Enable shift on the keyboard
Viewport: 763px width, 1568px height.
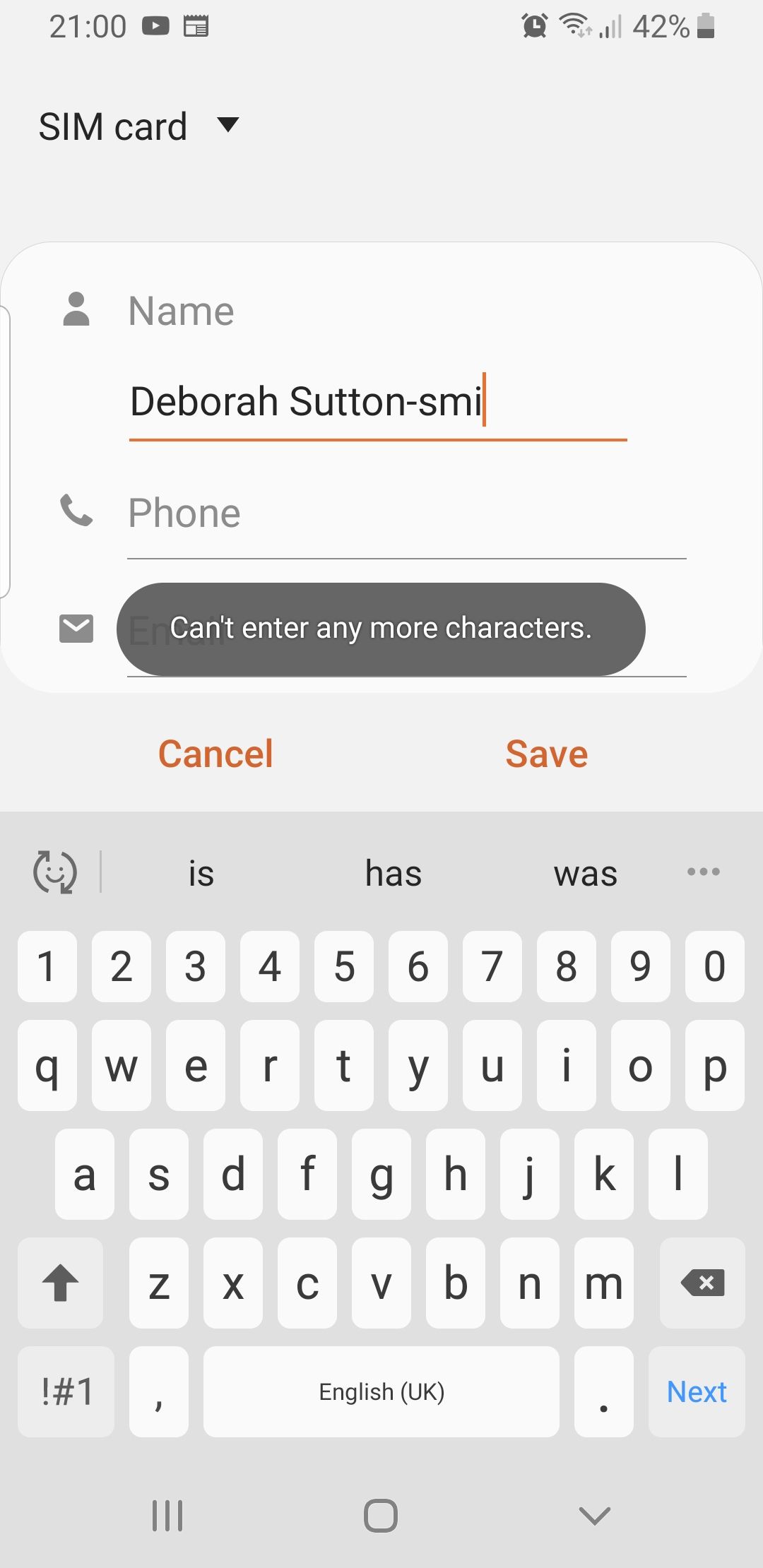pyautogui.click(x=61, y=1283)
